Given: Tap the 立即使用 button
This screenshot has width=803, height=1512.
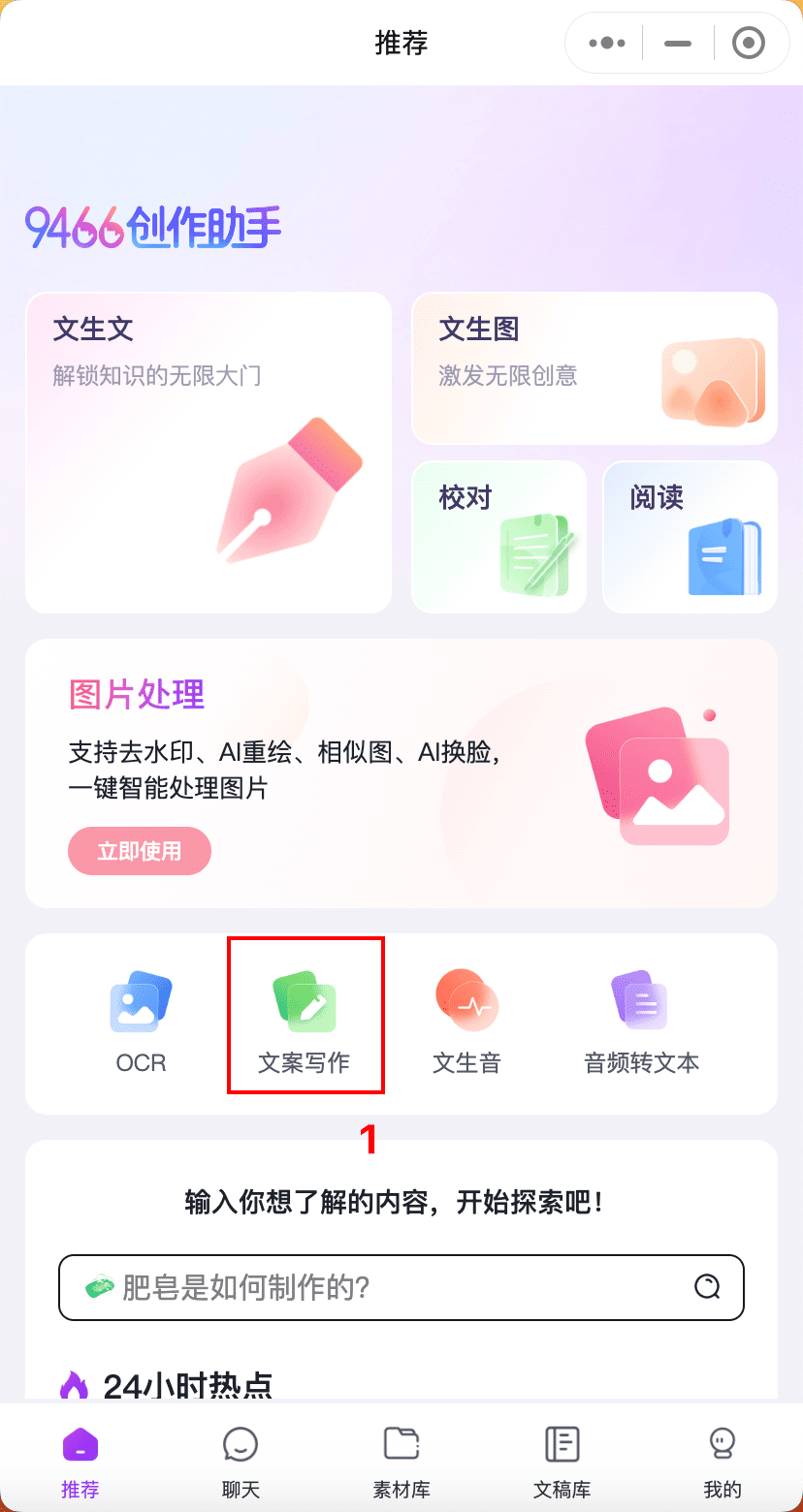Looking at the screenshot, I should (x=140, y=851).
